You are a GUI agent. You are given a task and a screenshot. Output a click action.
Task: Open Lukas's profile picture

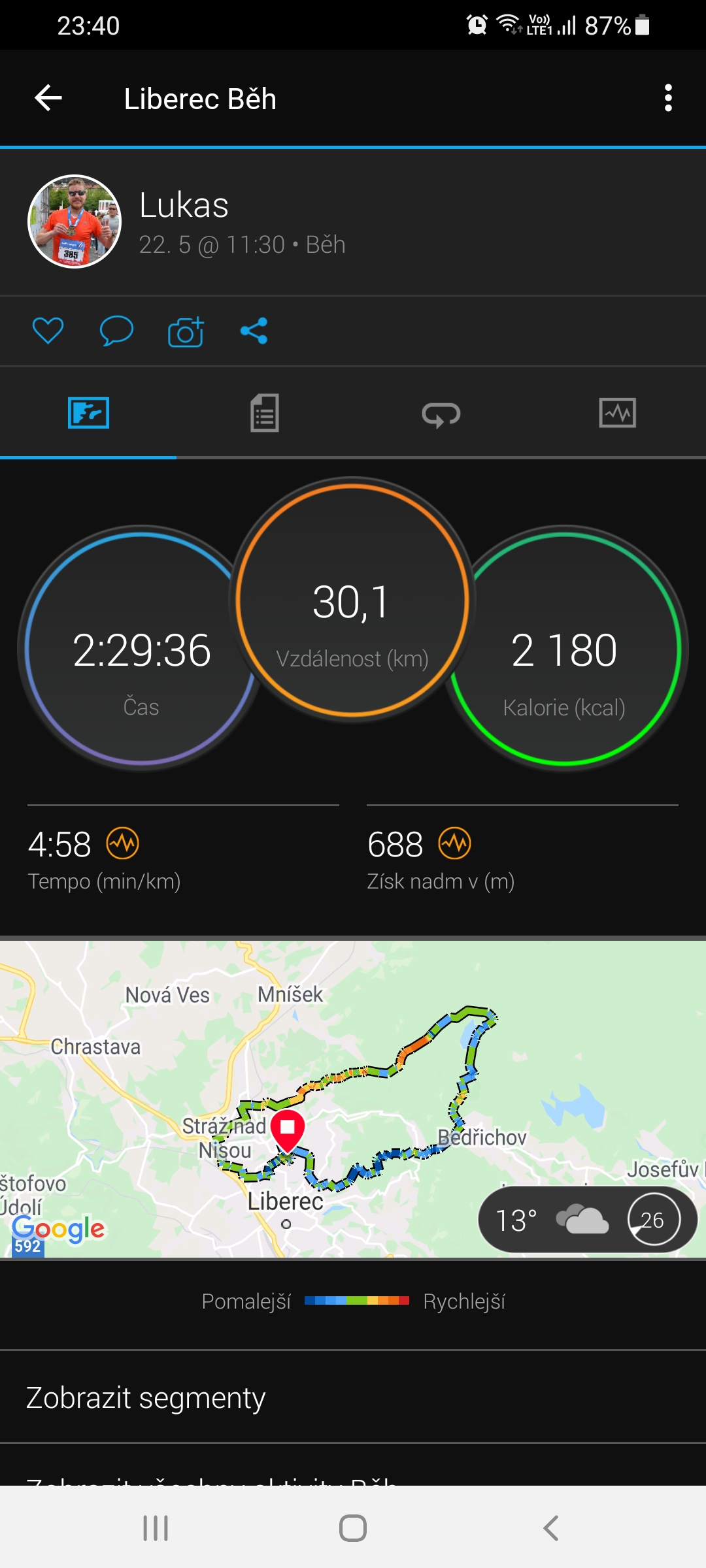point(75,221)
